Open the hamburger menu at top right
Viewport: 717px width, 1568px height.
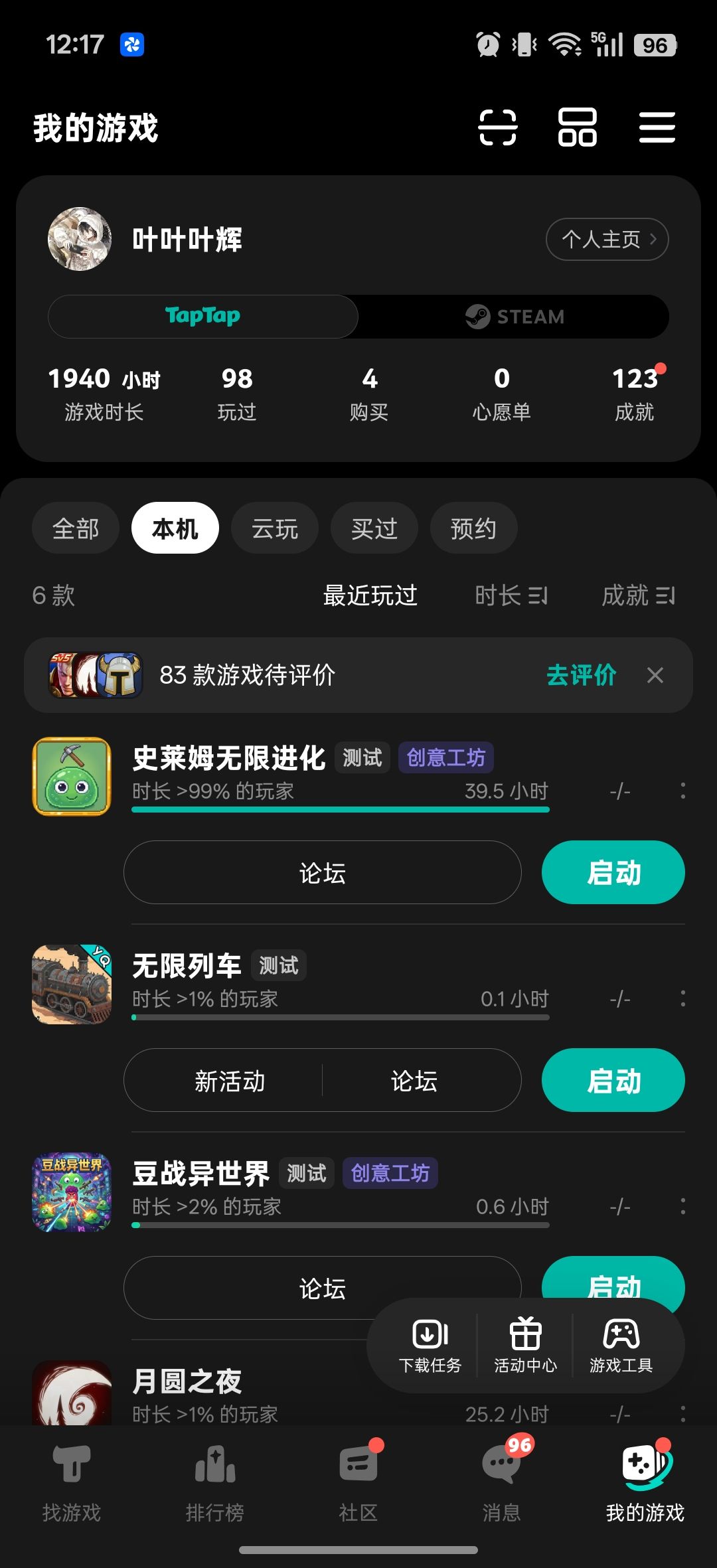657,127
